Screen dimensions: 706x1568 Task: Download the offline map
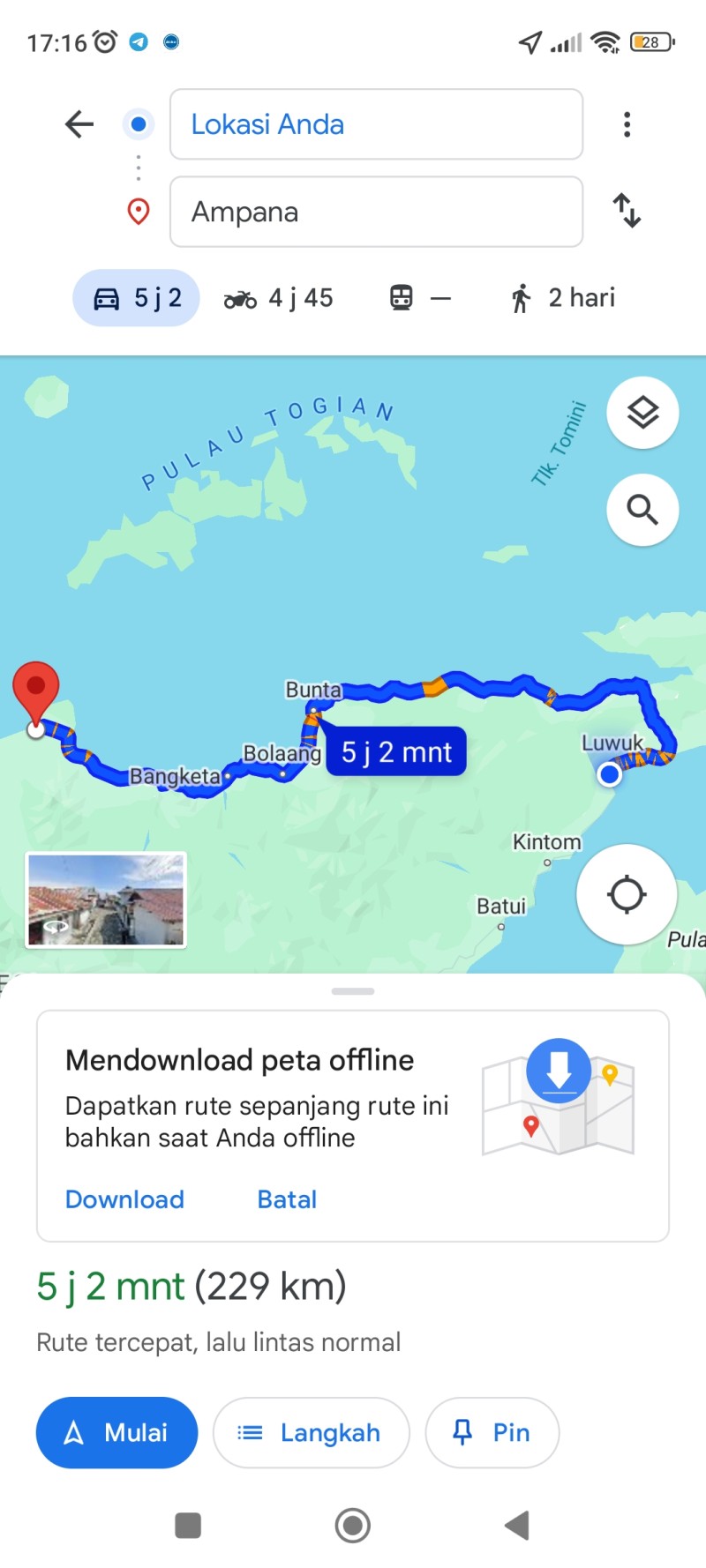click(125, 1199)
